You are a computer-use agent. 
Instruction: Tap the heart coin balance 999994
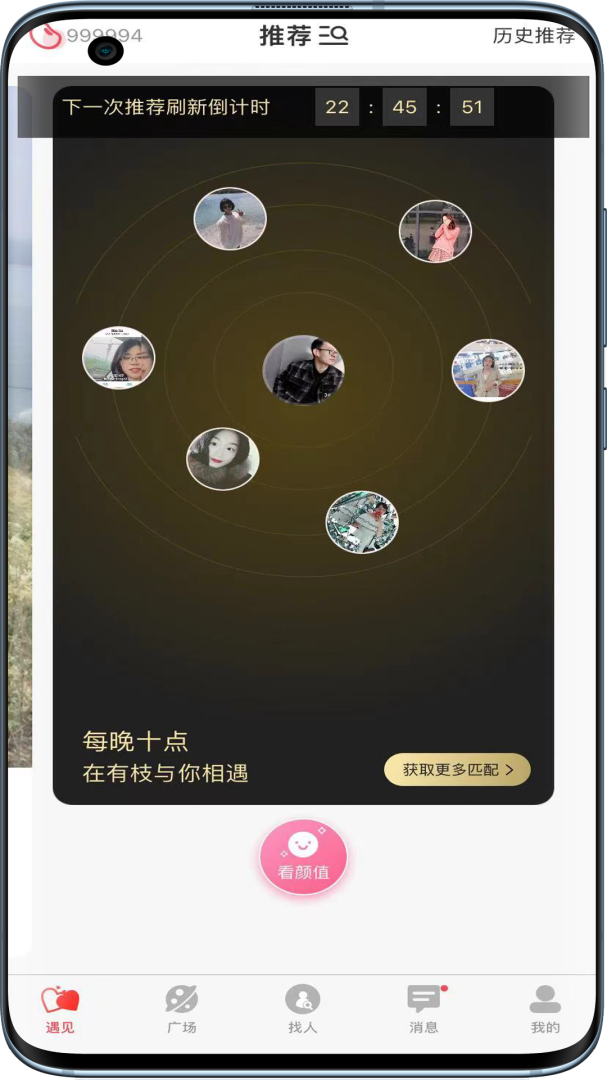pos(88,36)
